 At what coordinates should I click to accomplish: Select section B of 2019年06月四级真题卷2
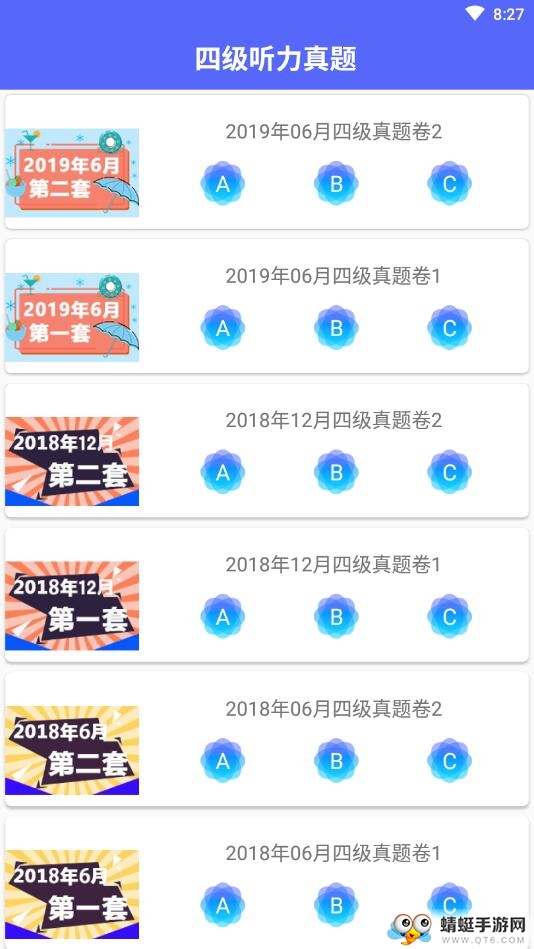(336, 183)
